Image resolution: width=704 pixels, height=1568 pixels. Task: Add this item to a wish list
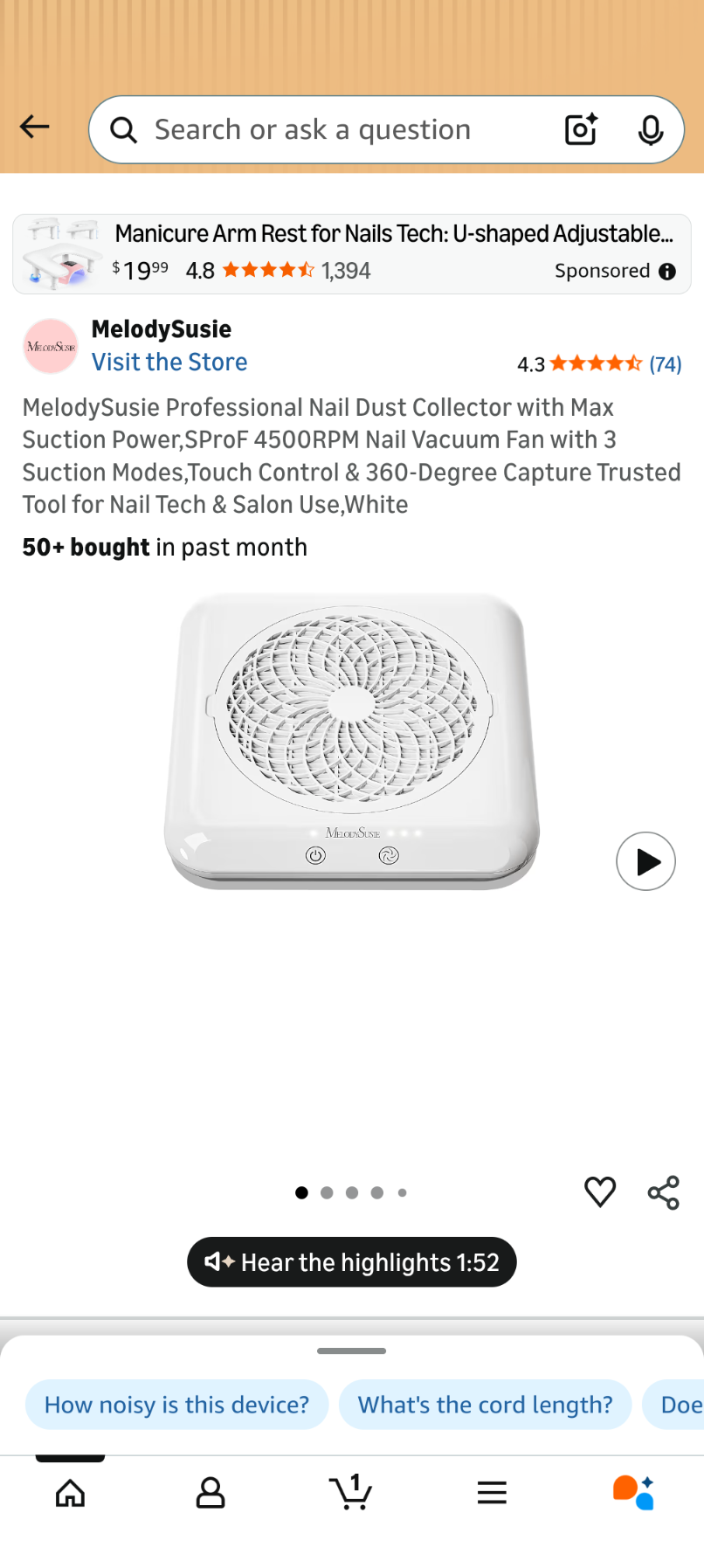[x=600, y=1192]
